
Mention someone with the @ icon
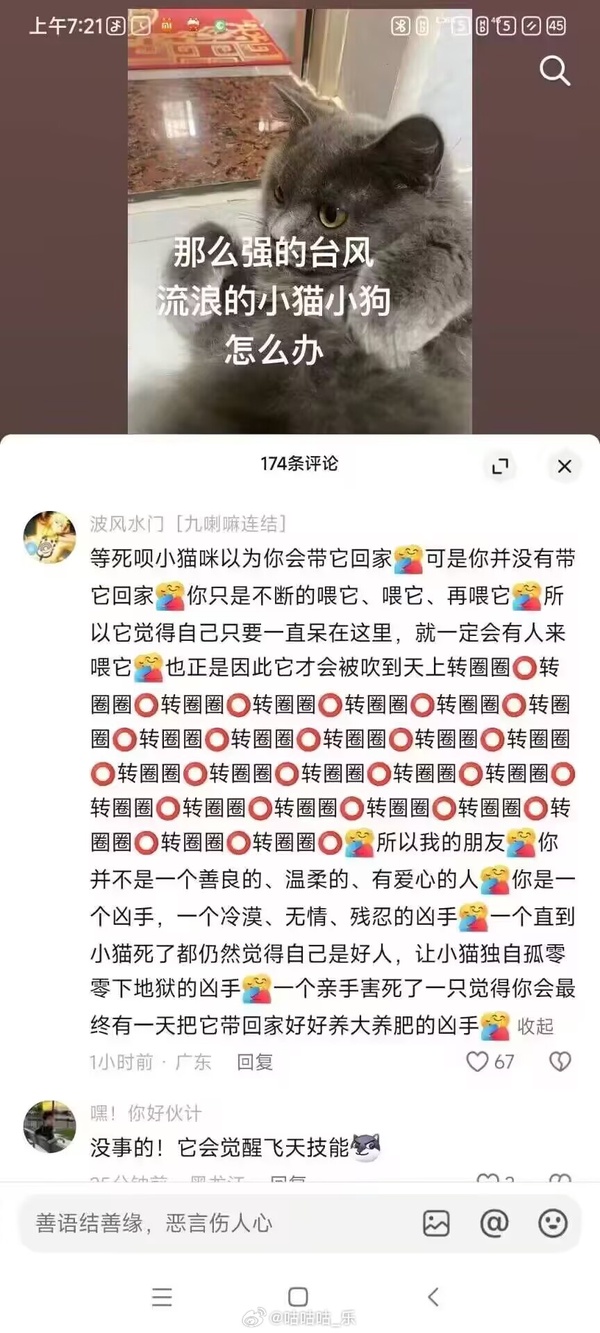pos(494,1222)
